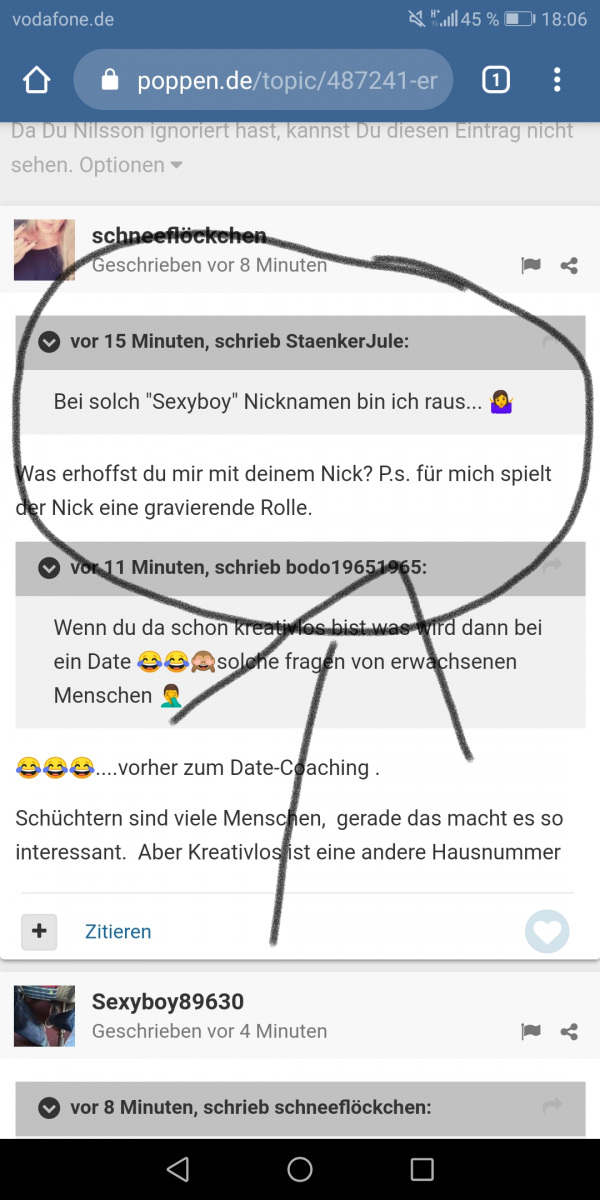
Task: Share Sexyboy89630's post
Action: 569,1032
